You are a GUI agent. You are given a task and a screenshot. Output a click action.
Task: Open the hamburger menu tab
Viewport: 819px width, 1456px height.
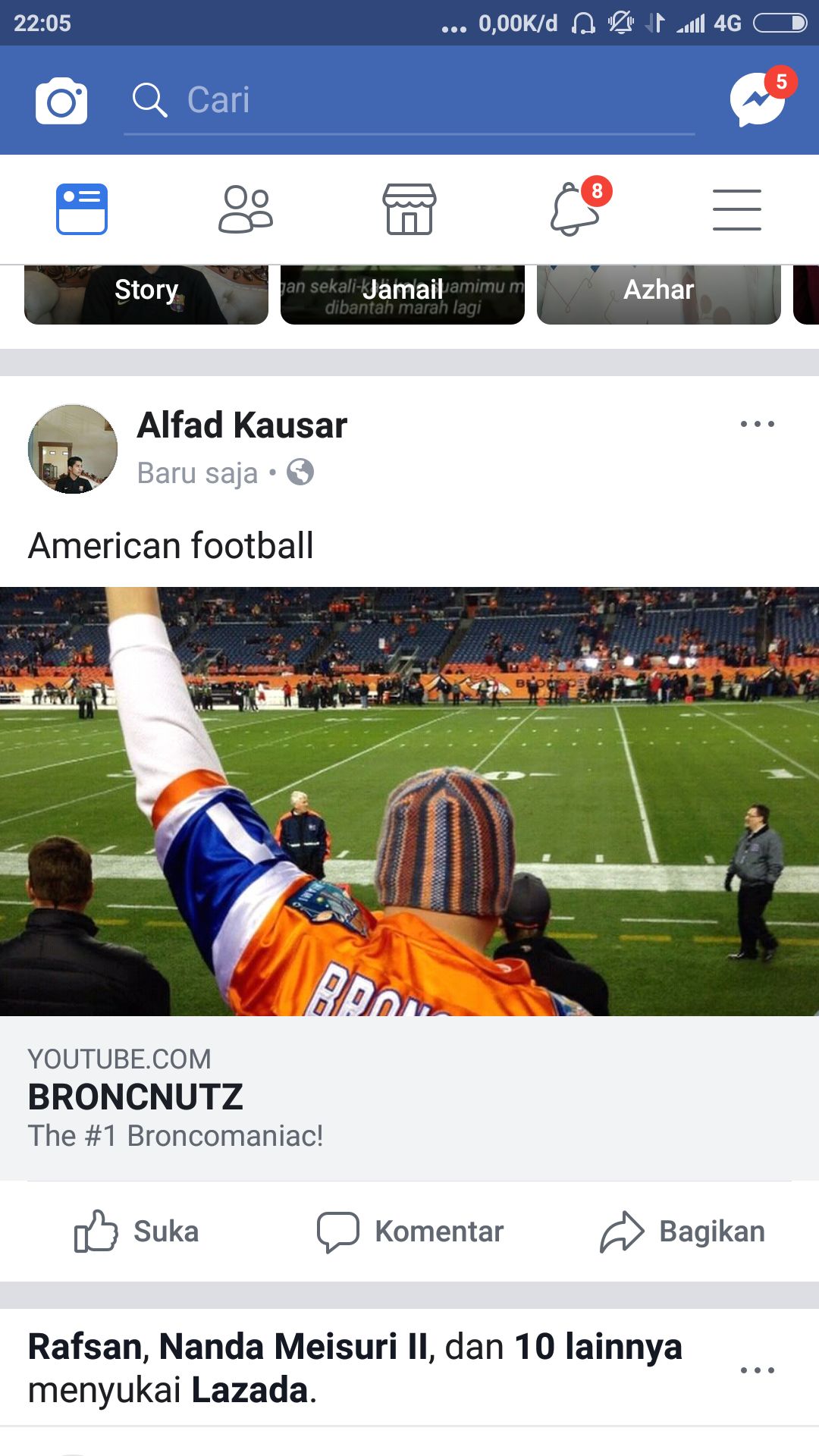coord(737,209)
